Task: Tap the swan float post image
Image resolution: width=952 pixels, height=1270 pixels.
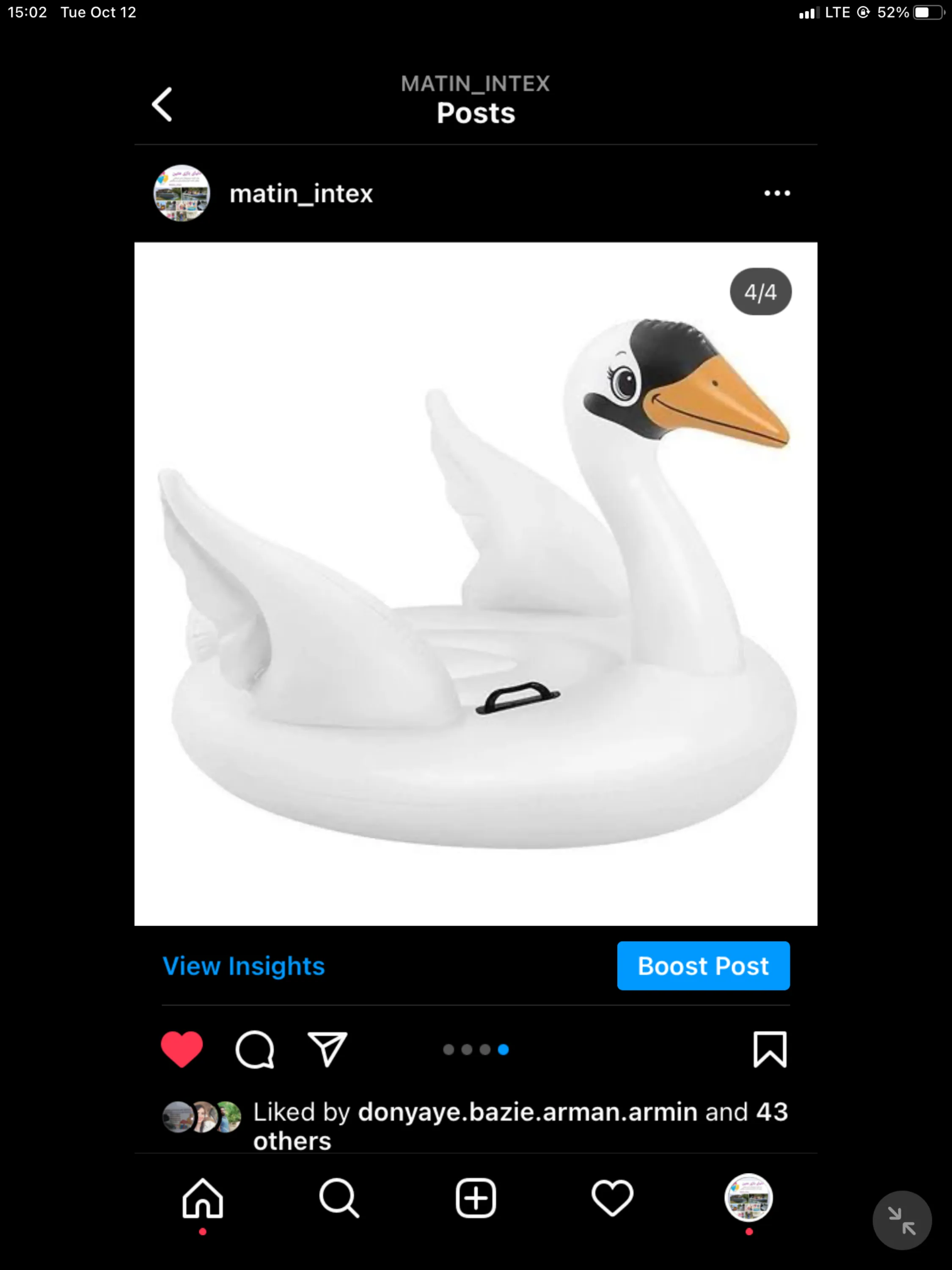Action: tap(476, 583)
